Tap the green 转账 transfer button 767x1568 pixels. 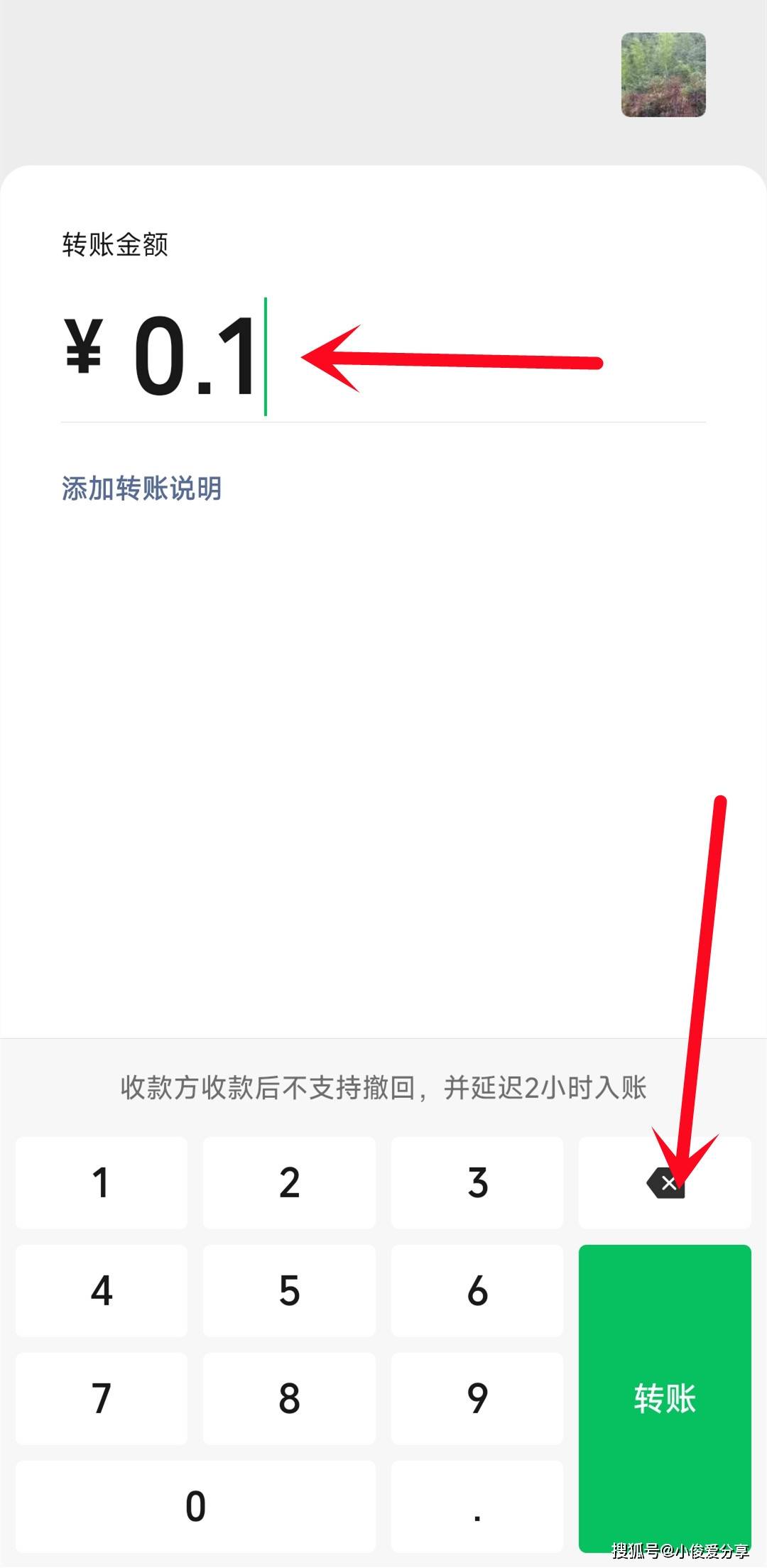(665, 1398)
